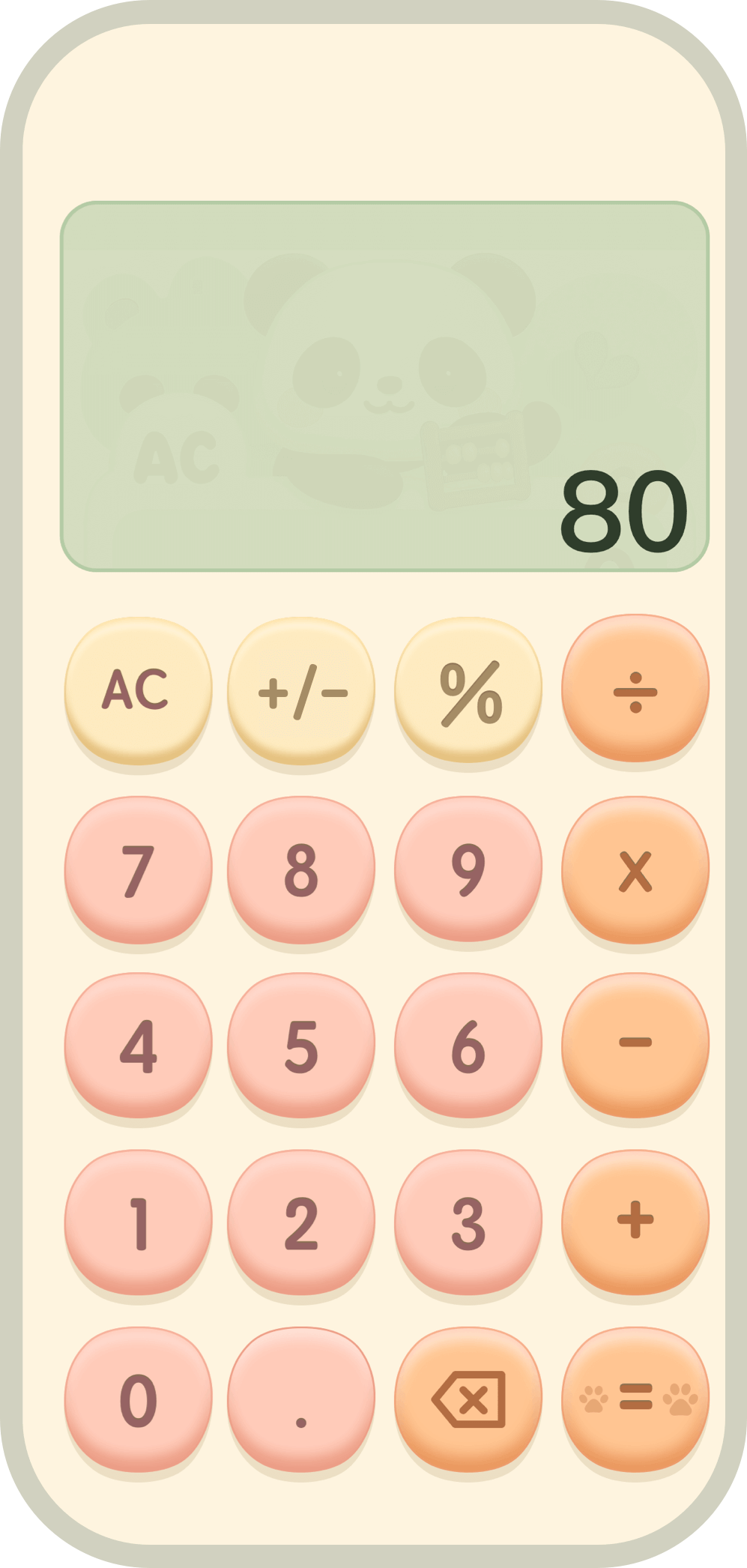
Task: Toggle the sign with the +/- key
Action: coord(301,690)
